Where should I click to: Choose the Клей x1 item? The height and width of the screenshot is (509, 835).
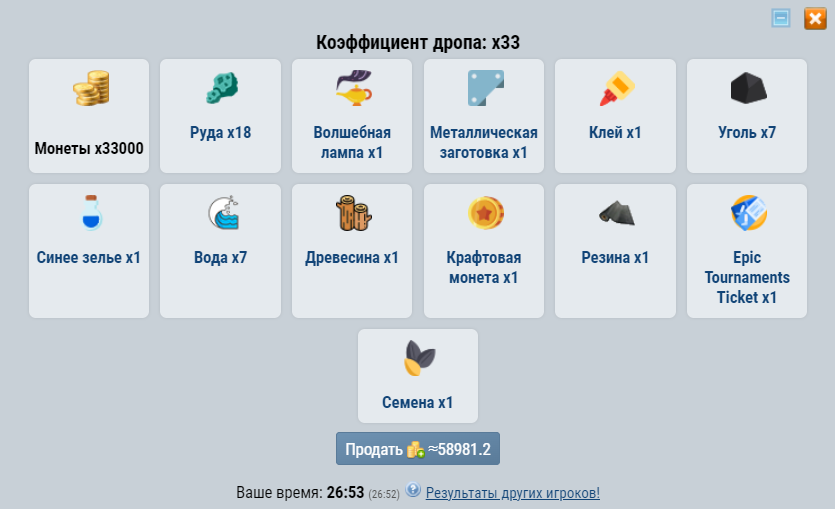coord(615,116)
